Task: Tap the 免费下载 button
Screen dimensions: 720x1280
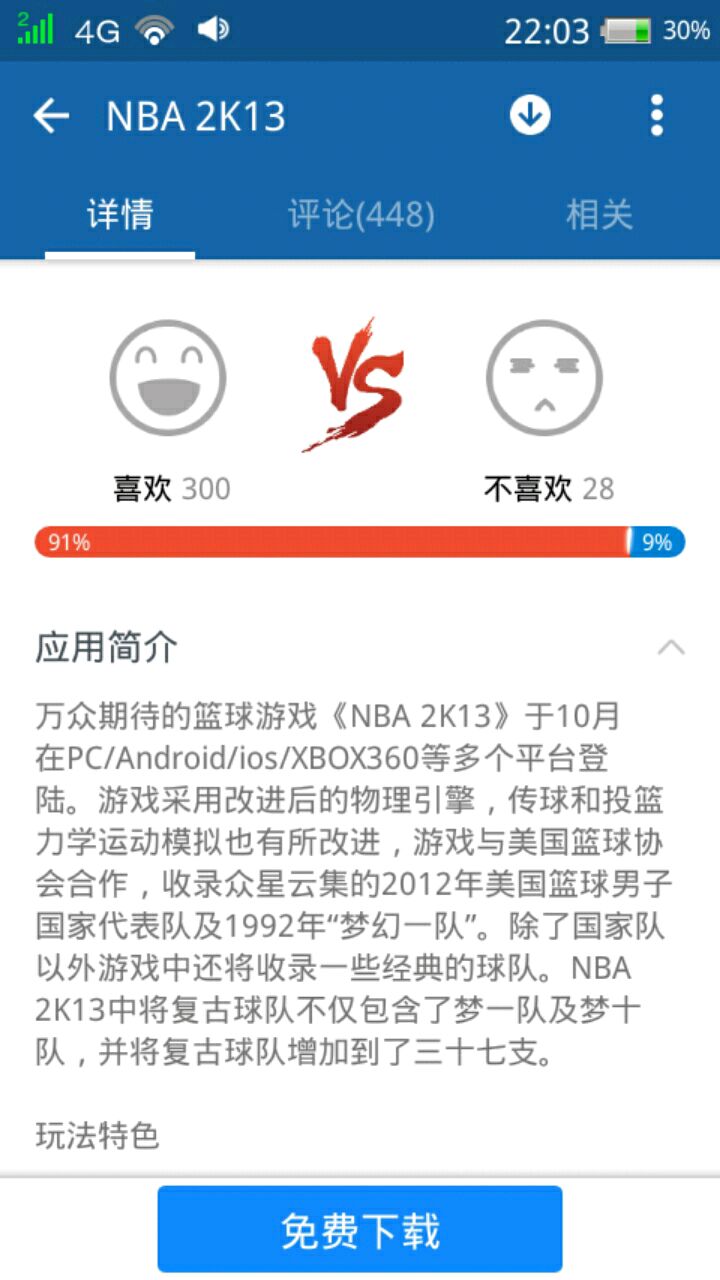Action: tap(360, 1229)
